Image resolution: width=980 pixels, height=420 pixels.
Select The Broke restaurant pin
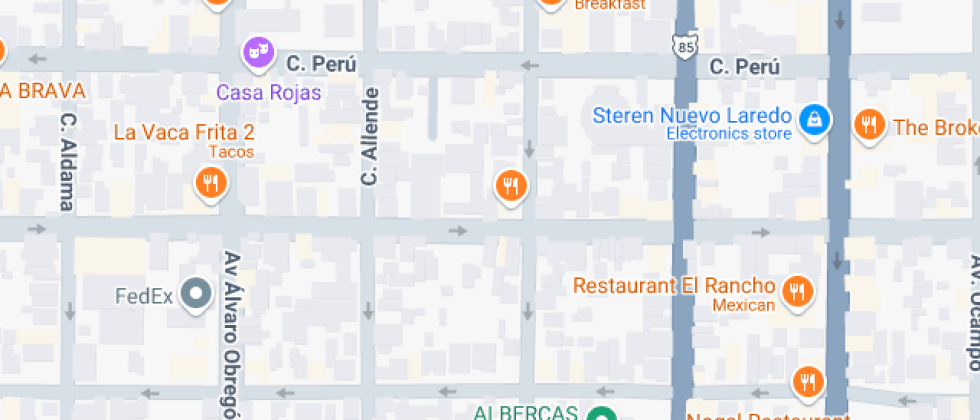(869, 124)
